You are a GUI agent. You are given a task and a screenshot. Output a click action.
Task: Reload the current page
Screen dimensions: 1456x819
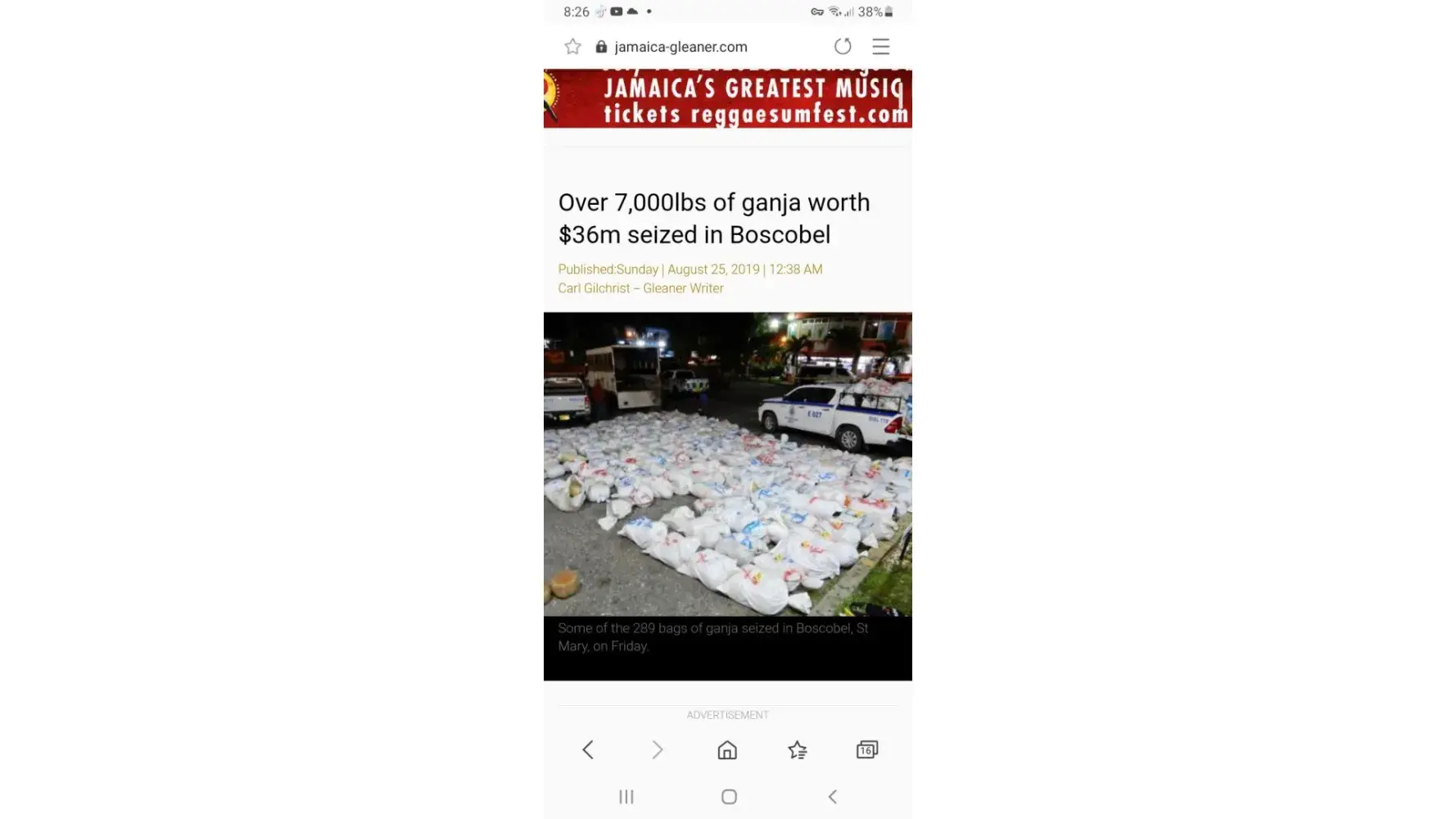[x=843, y=47]
